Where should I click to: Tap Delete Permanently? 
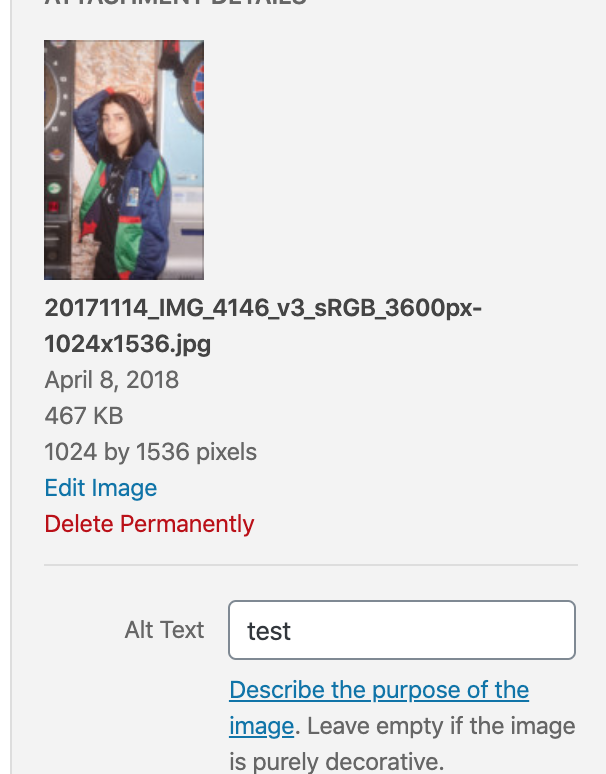click(x=150, y=524)
